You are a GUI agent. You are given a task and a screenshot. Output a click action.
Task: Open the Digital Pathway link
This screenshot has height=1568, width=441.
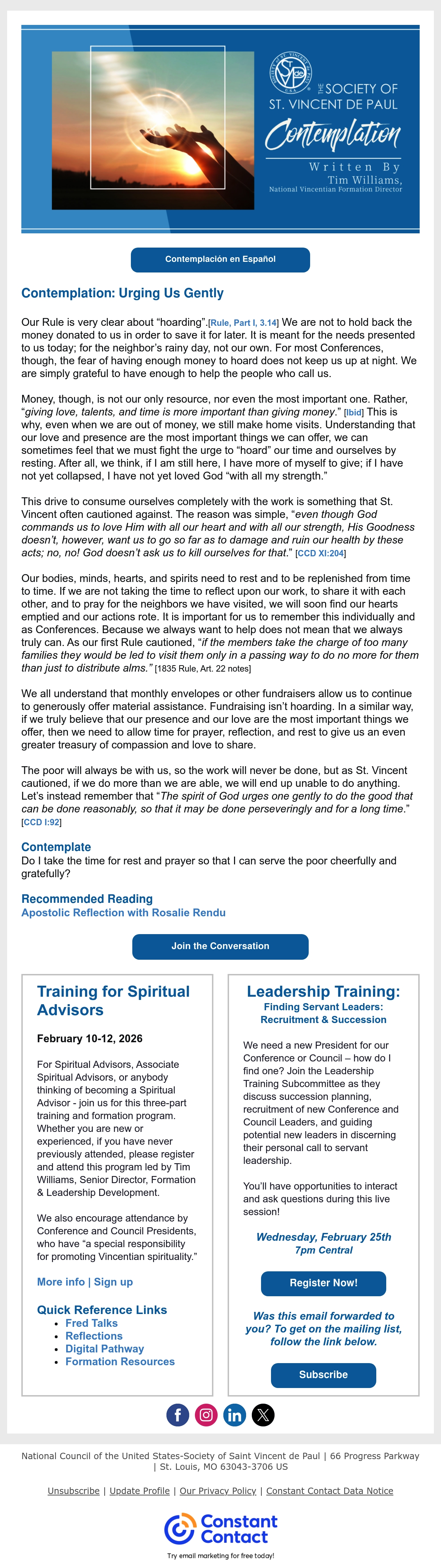click(x=105, y=1349)
